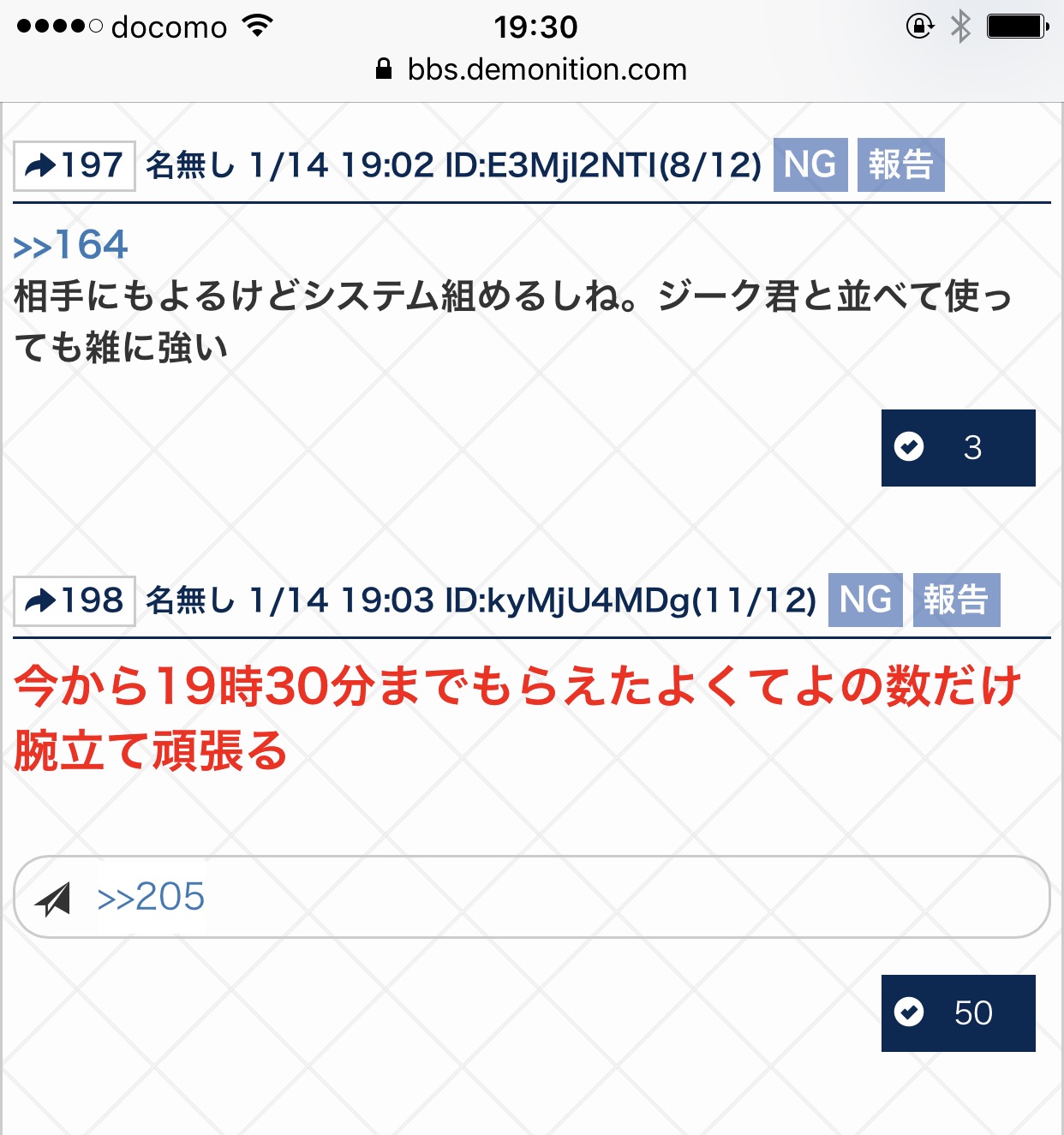
Task: Report post 197 with 報告
Action: (x=900, y=164)
